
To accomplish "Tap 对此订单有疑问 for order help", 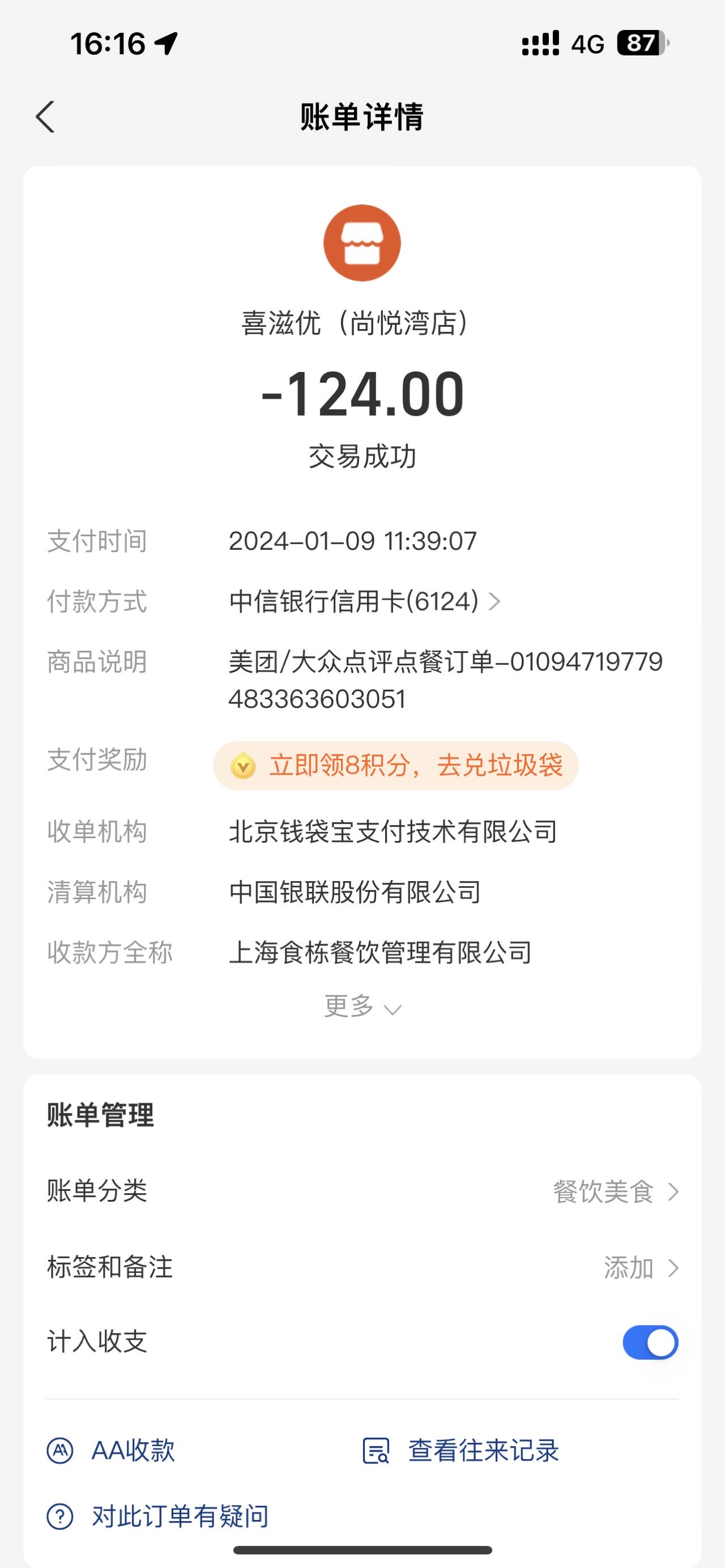I will [157, 1516].
